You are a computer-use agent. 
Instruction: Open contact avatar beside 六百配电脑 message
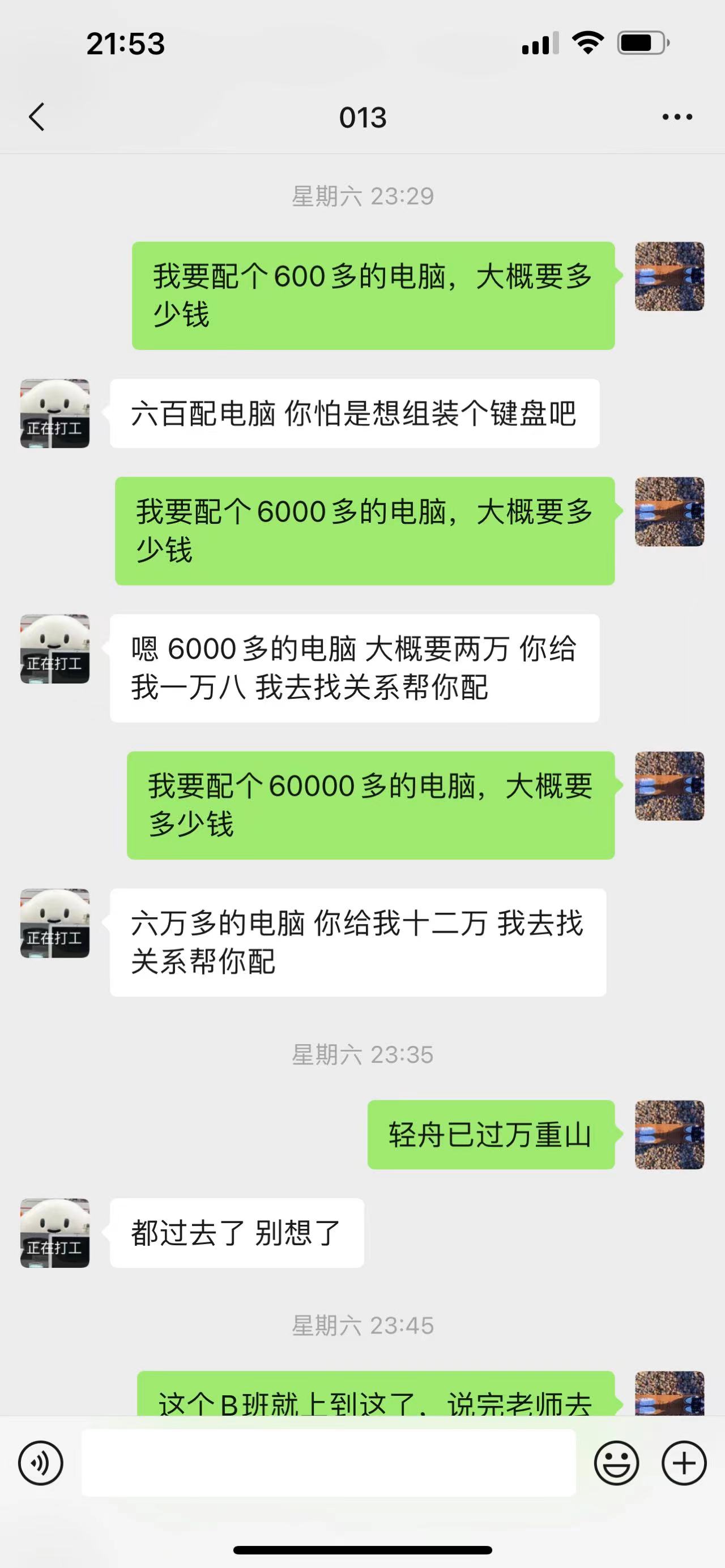(55, 413)
